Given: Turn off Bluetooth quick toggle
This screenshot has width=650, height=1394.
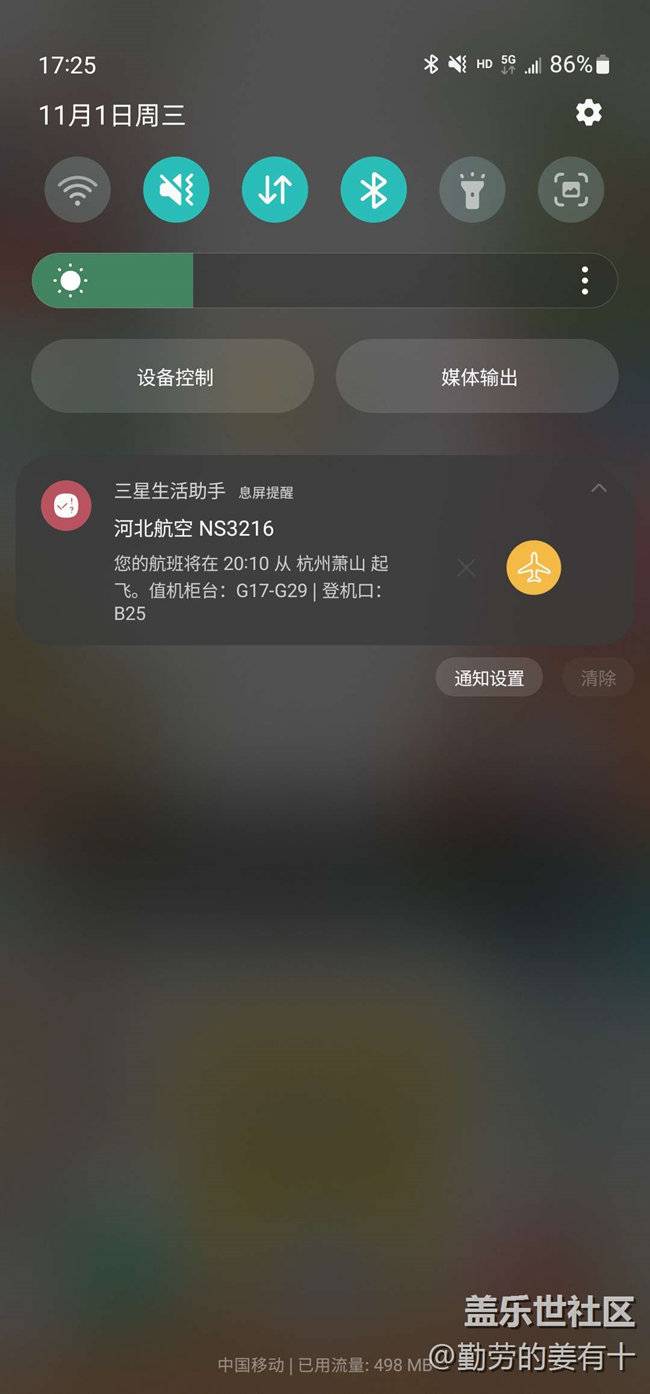Looking at the screenshot, I should [x=373, y=190].
